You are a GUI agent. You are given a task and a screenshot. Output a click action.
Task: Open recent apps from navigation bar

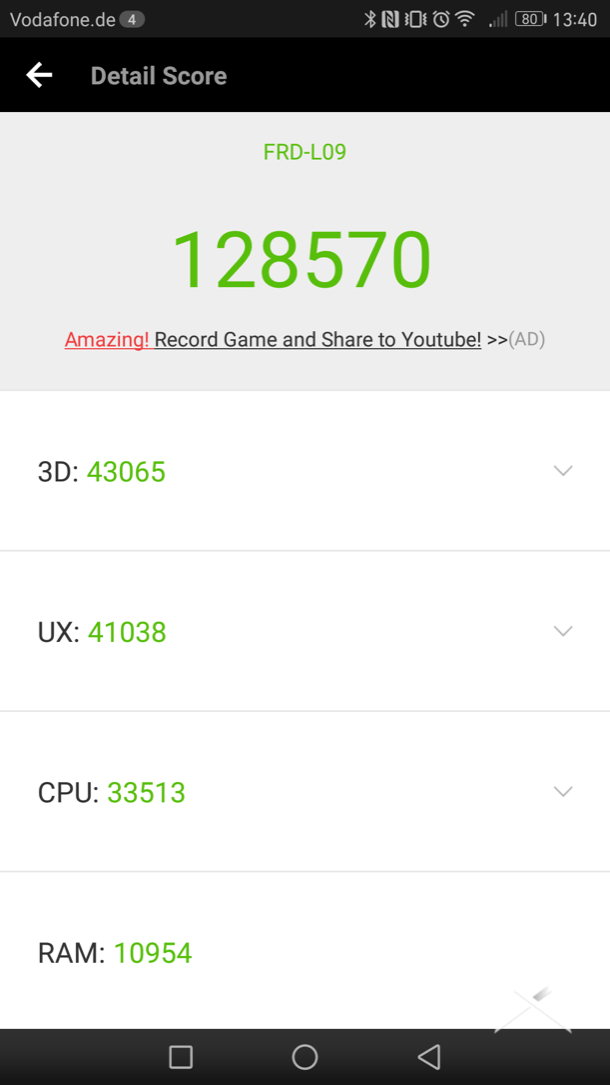pyautogui.click(x=181, y=1057)
